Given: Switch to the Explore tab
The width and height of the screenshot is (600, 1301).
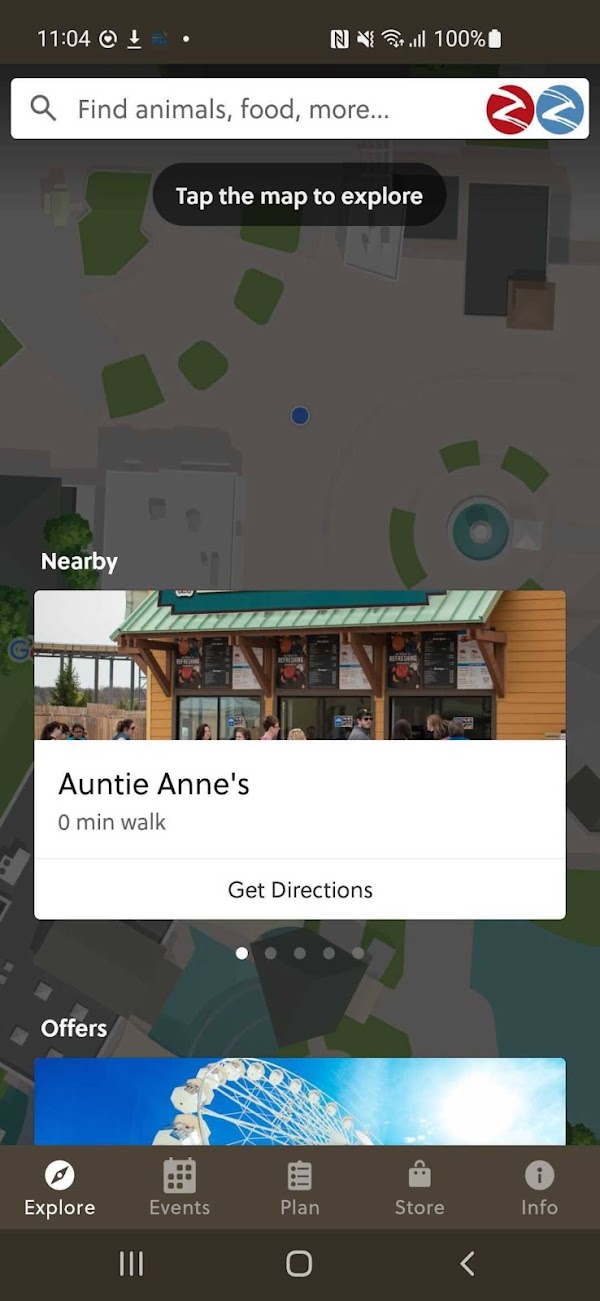Looking at the screenshot, I should click(60, 1188).
